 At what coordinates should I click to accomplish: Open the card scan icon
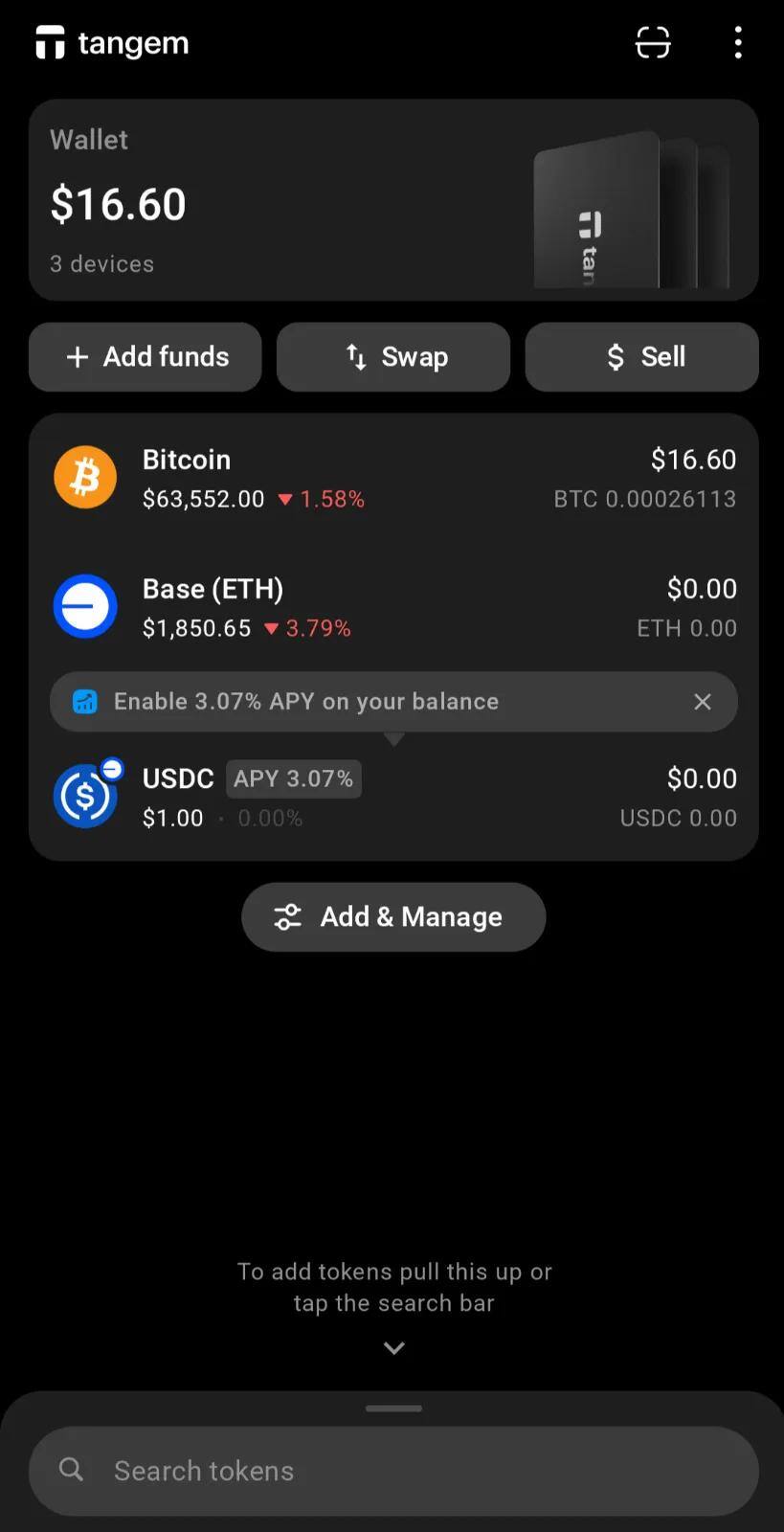(x=653, y=42)
